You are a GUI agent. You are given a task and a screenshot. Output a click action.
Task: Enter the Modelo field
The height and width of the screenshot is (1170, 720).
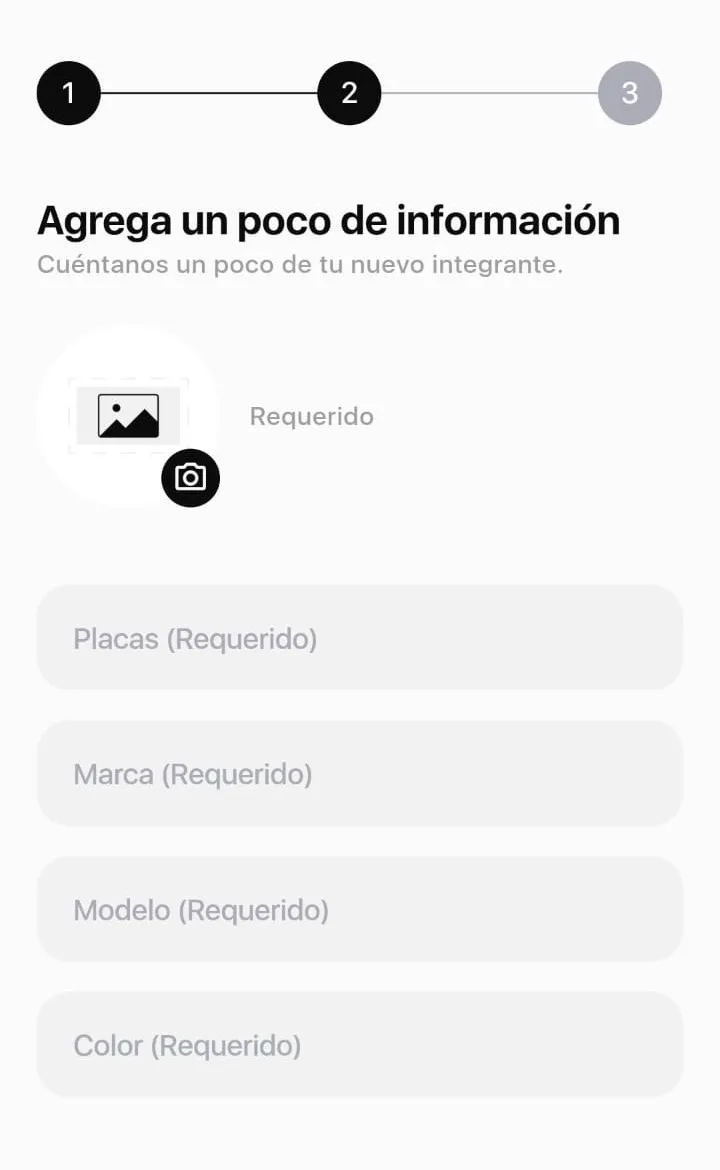click(360, 910)
